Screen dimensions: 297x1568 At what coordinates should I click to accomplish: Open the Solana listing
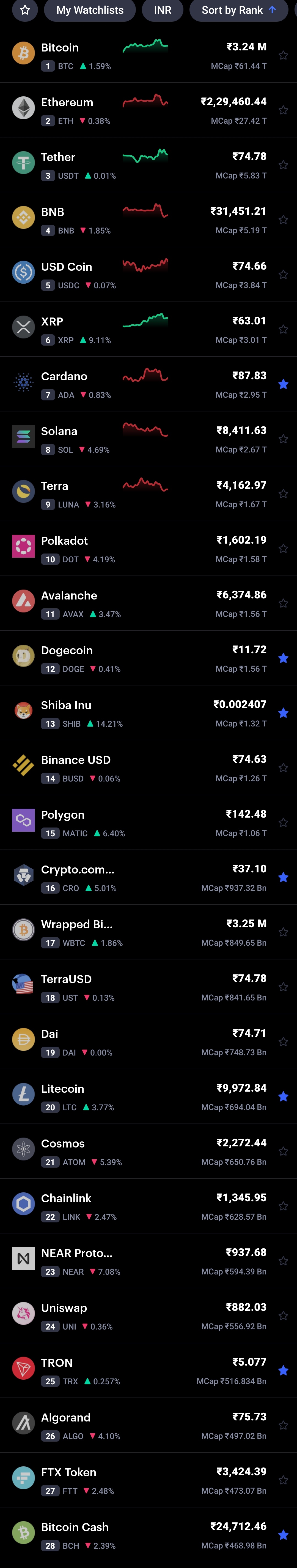coord(148,439)
